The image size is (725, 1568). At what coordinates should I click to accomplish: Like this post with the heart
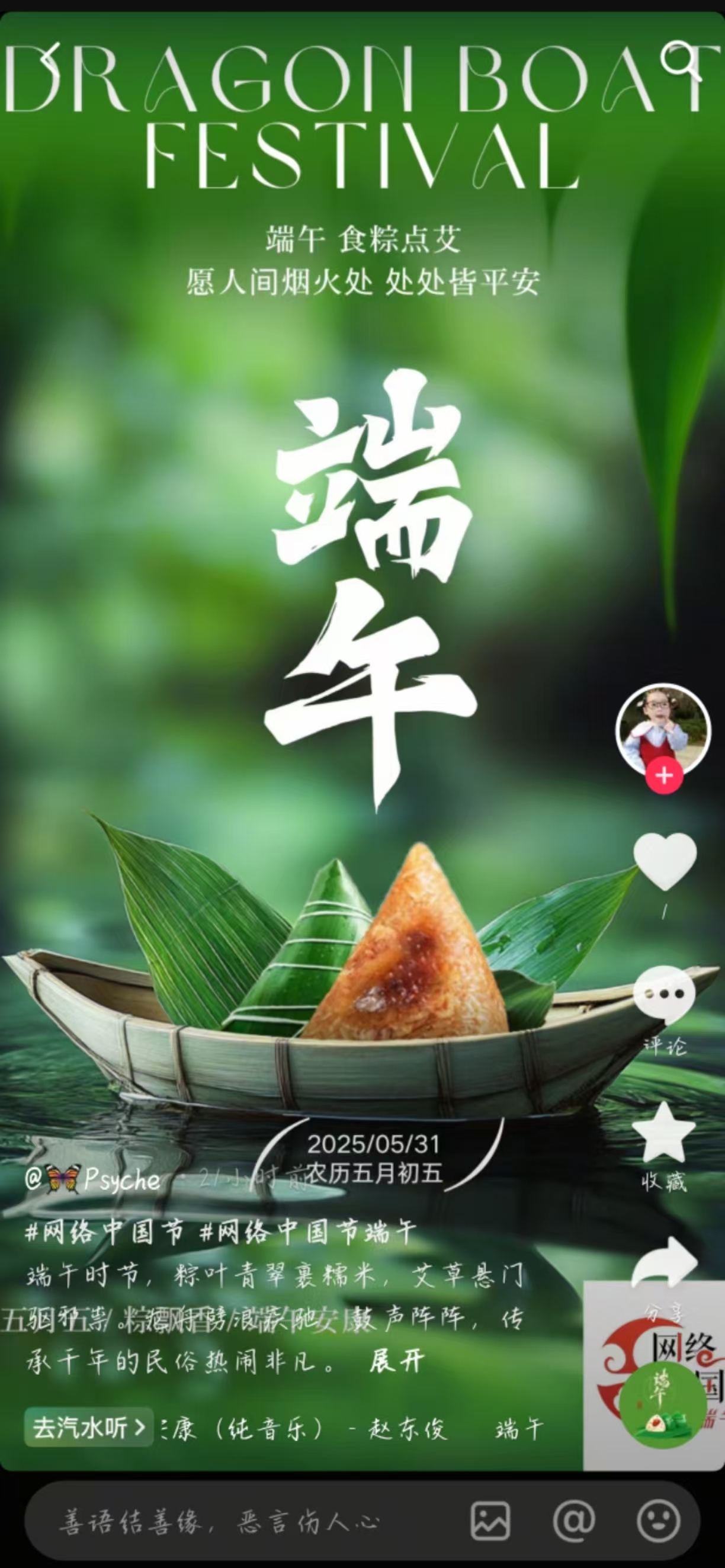pyautogui.click(x=664, y=860)
